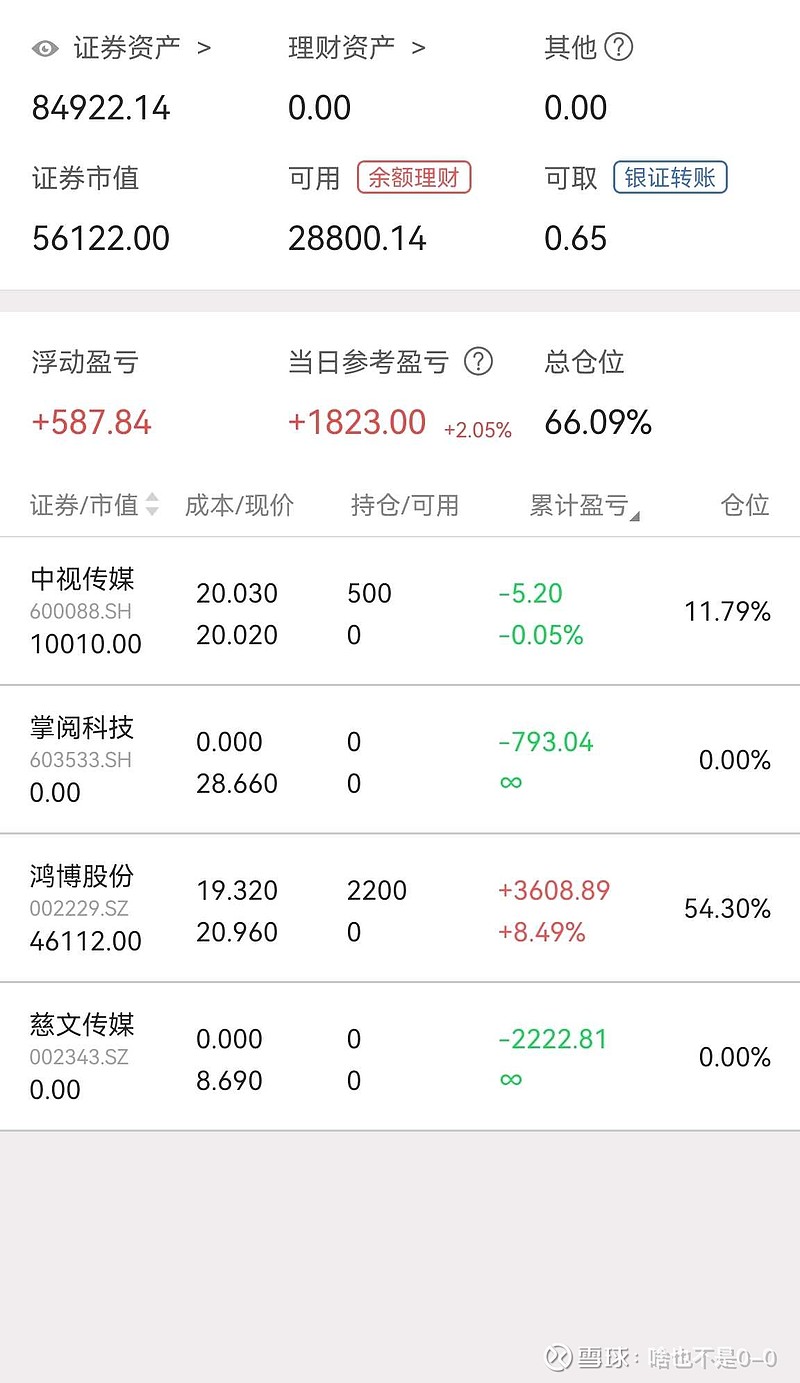Open the 掌阅科技 holding row
Viewport: 800px width, 1383px height.
(x=400, y=760)
